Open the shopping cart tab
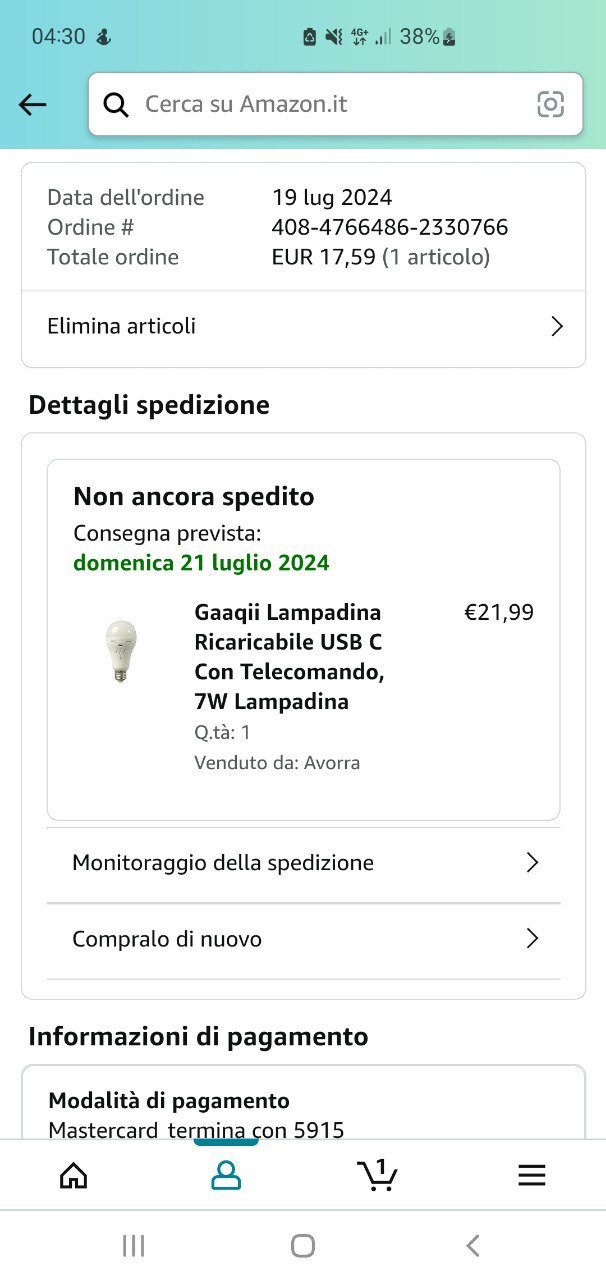606x1280 pixels. [377, 1176]
